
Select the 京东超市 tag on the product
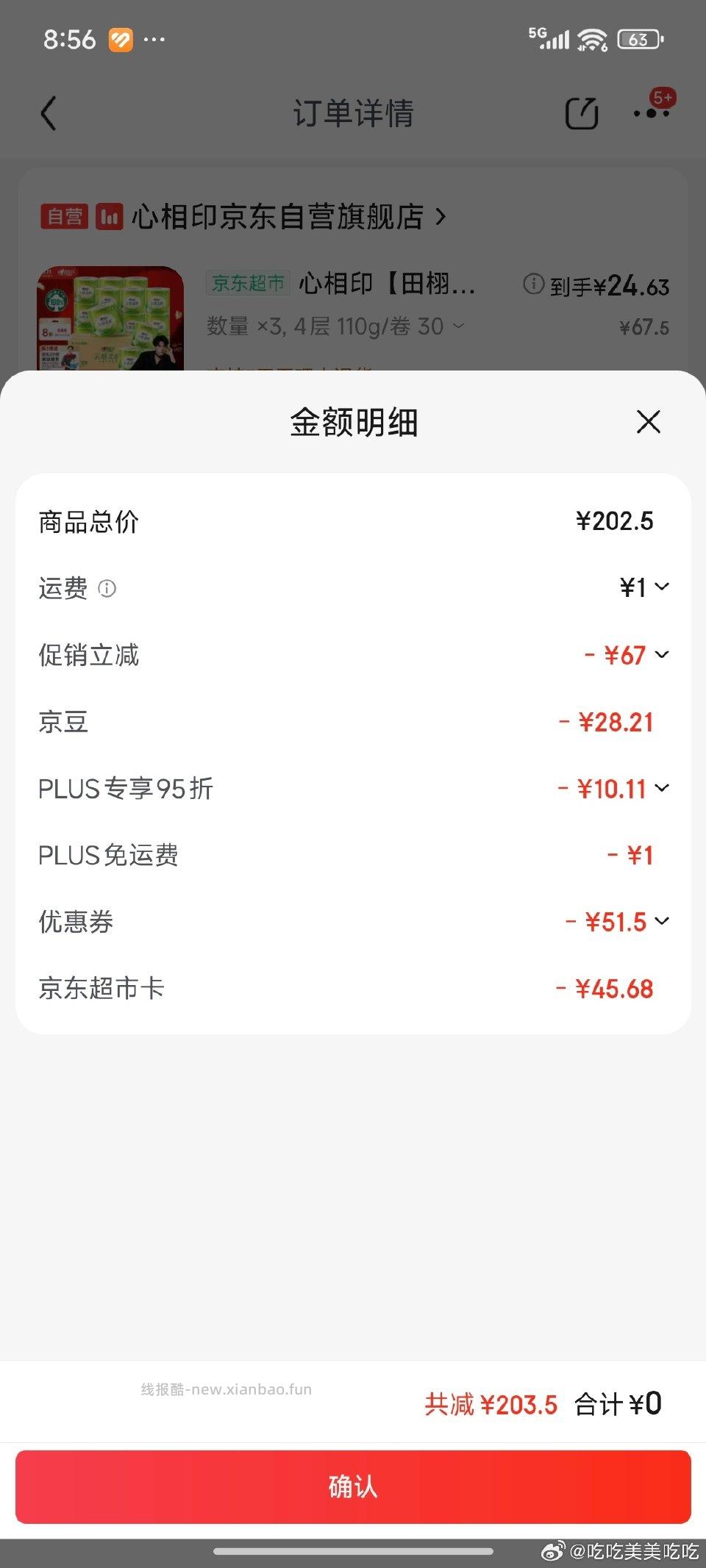point(247,283)
